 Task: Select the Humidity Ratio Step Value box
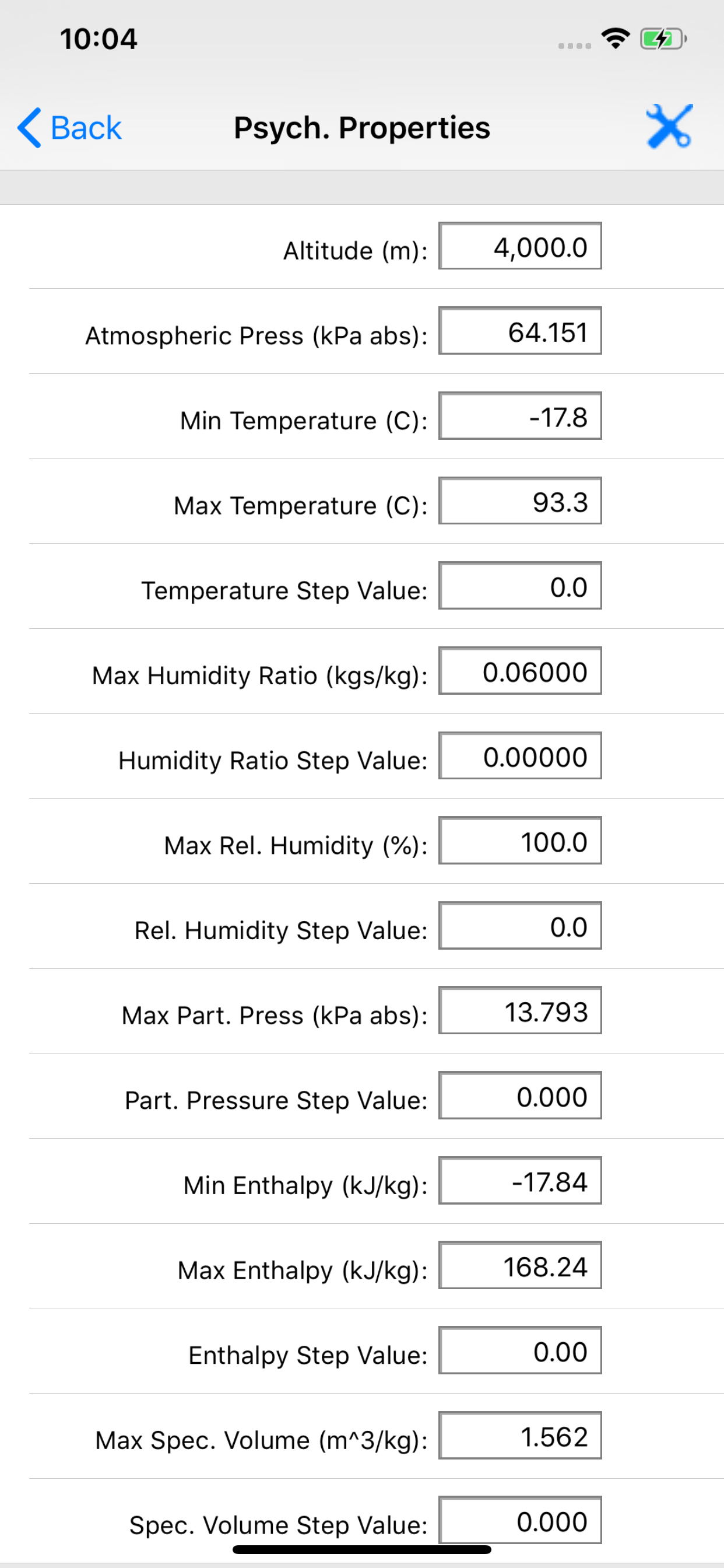519,757
